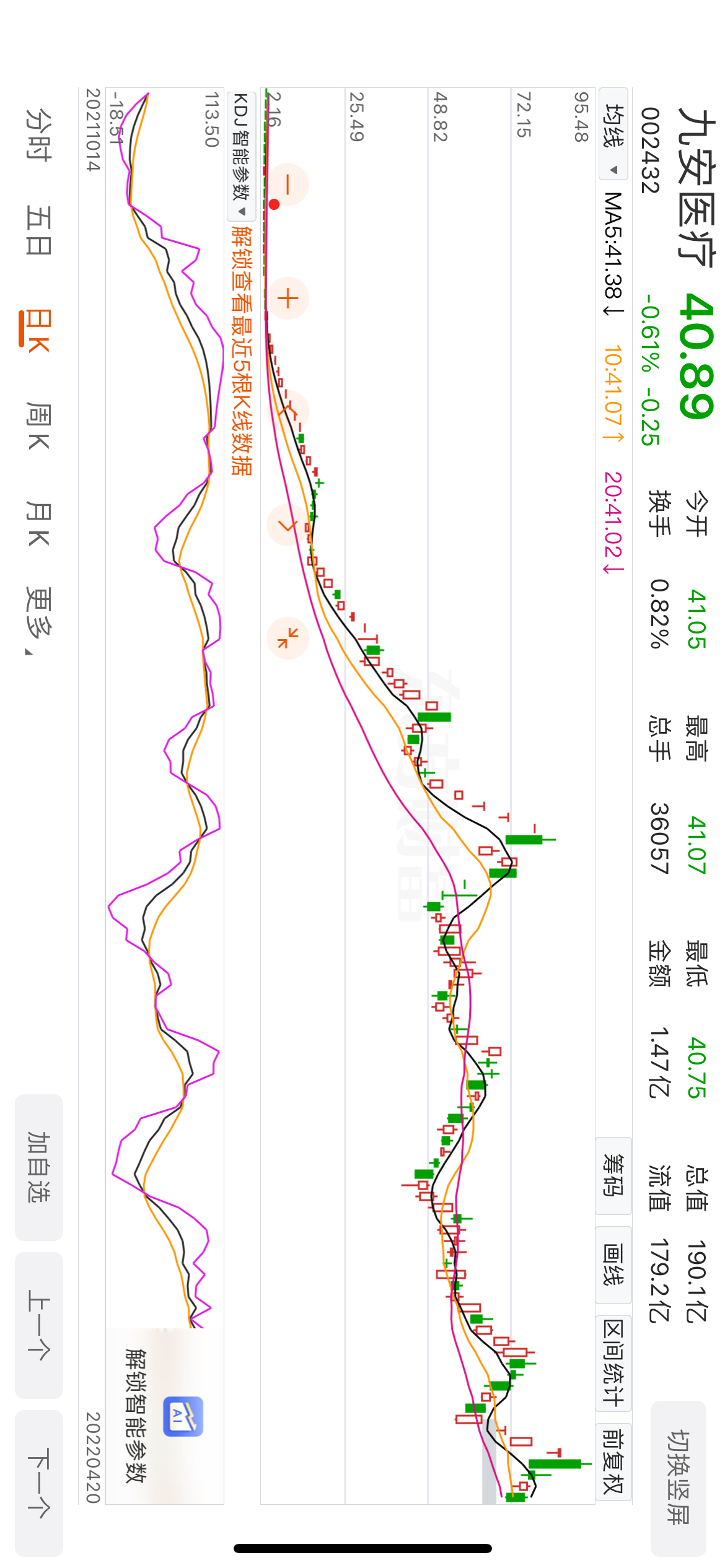This screenshot has width=725, height=1568.
Task: Activate the 画线 drawing tool
Action: tap(613, 1265)
